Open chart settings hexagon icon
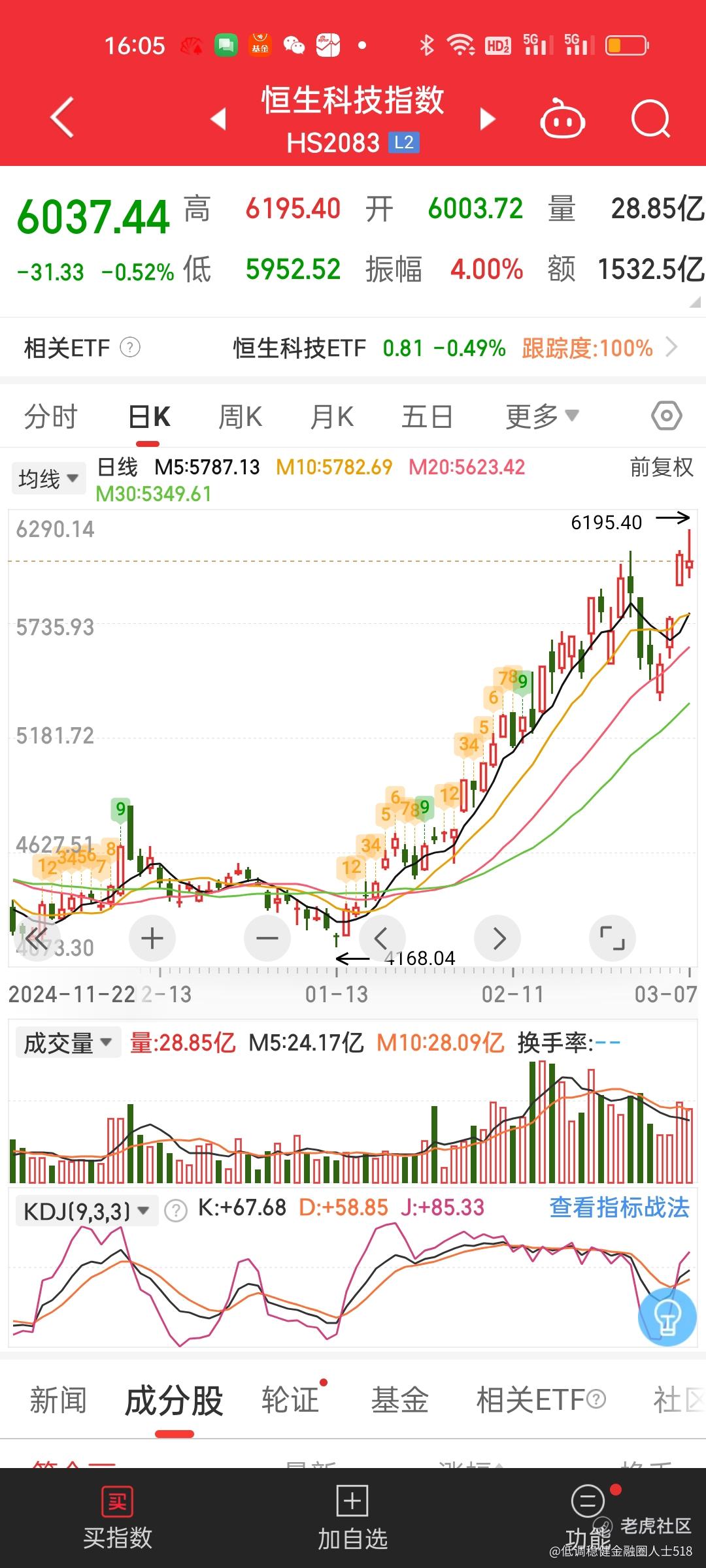This screenshot has height=1568, width=706. pyautogui.click(x=667, y=416)
